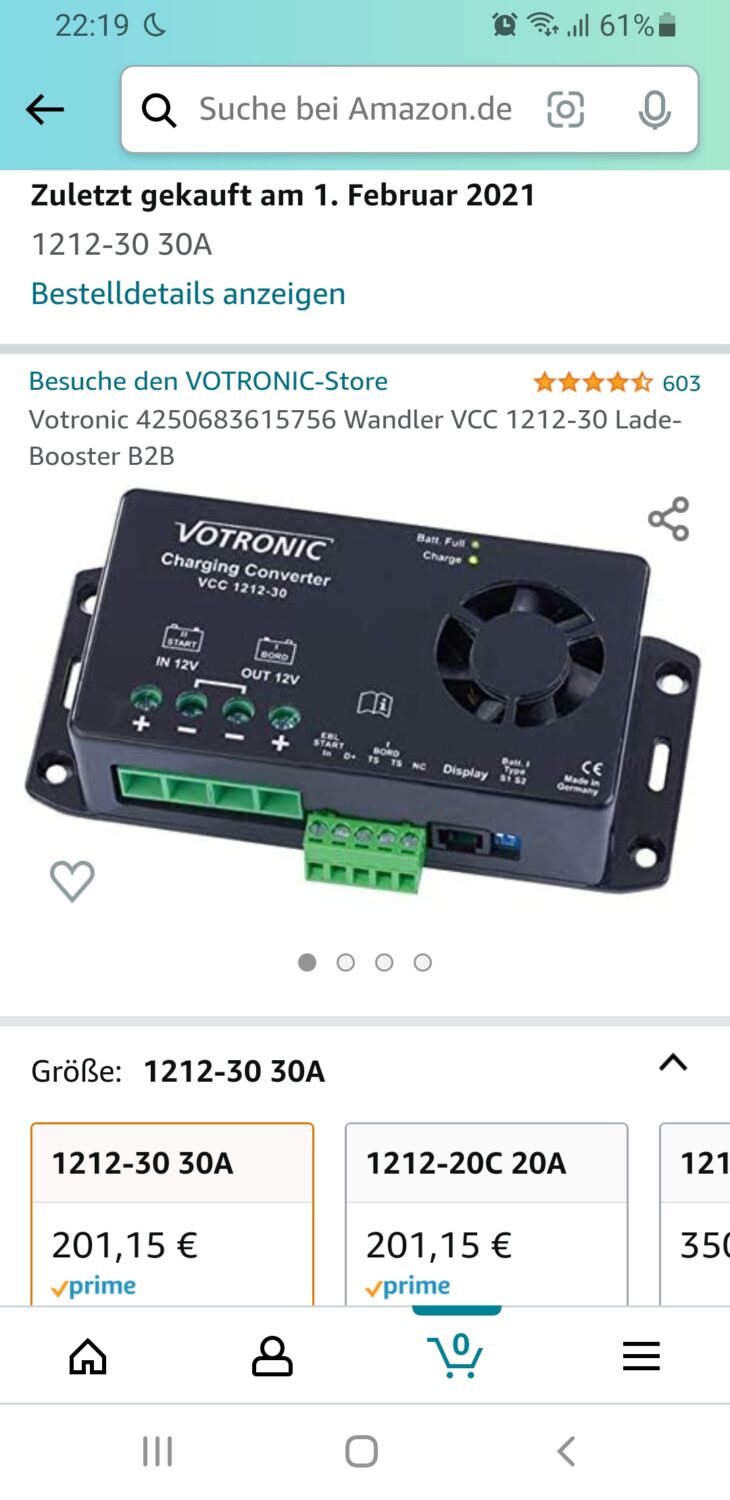The image size is (730, 1500).
Task: Open the shopping cart tab
Action: click(456, 1355)
